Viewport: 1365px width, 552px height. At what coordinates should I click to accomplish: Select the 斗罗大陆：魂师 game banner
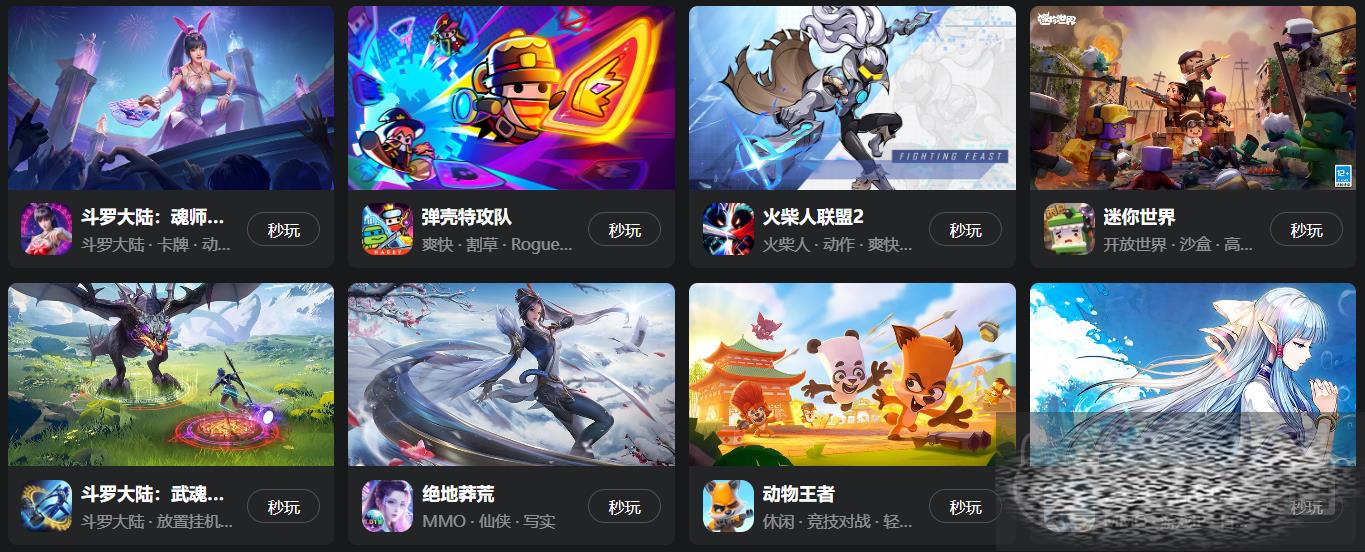point(171,98)
